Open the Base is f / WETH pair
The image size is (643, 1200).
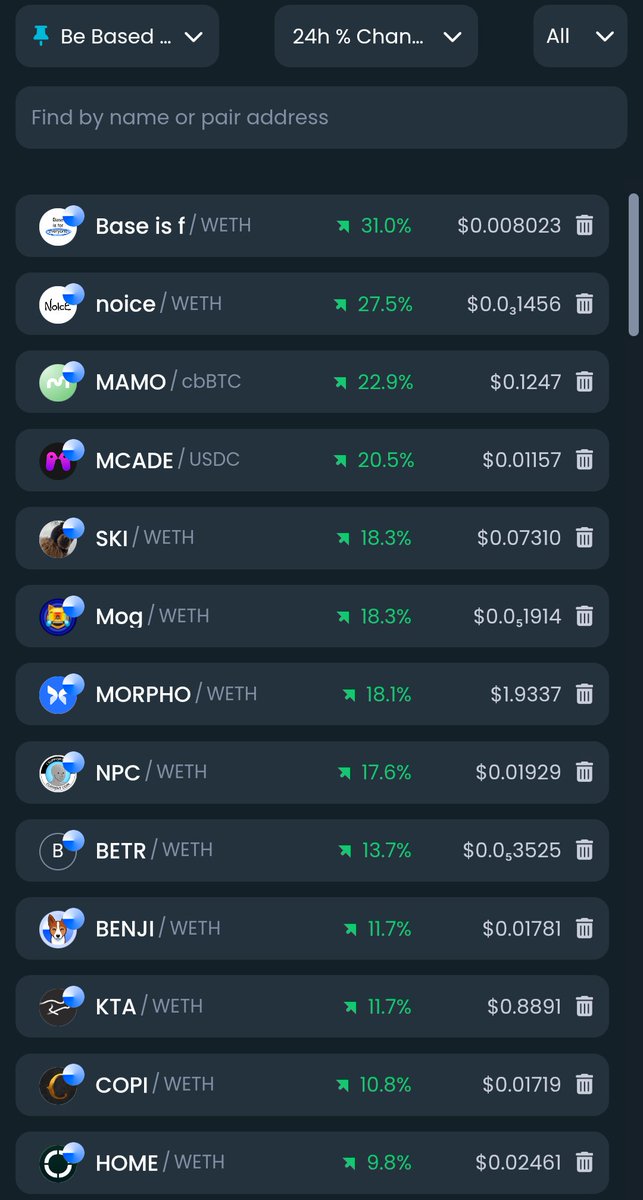point(312,226)
